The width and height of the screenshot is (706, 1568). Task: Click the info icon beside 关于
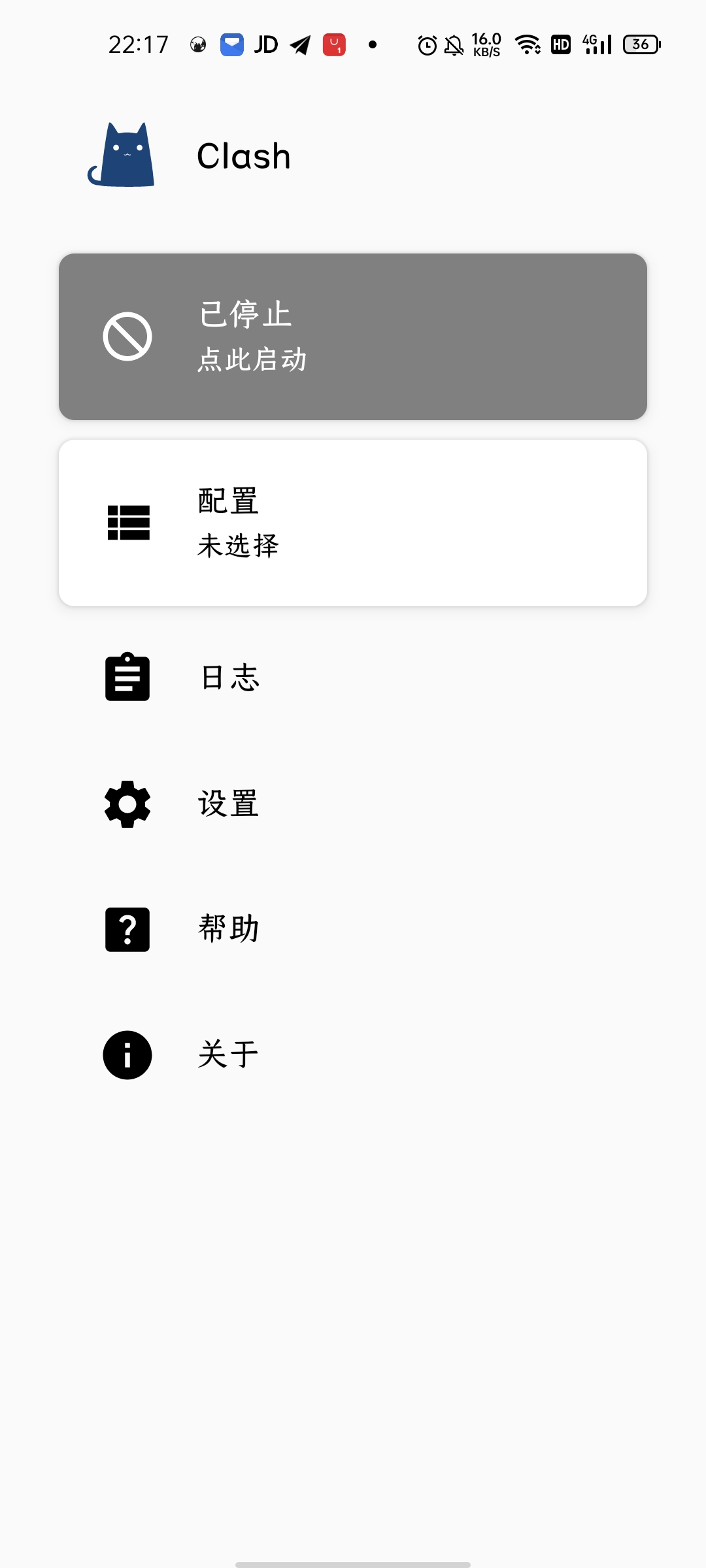[127, 1054]
